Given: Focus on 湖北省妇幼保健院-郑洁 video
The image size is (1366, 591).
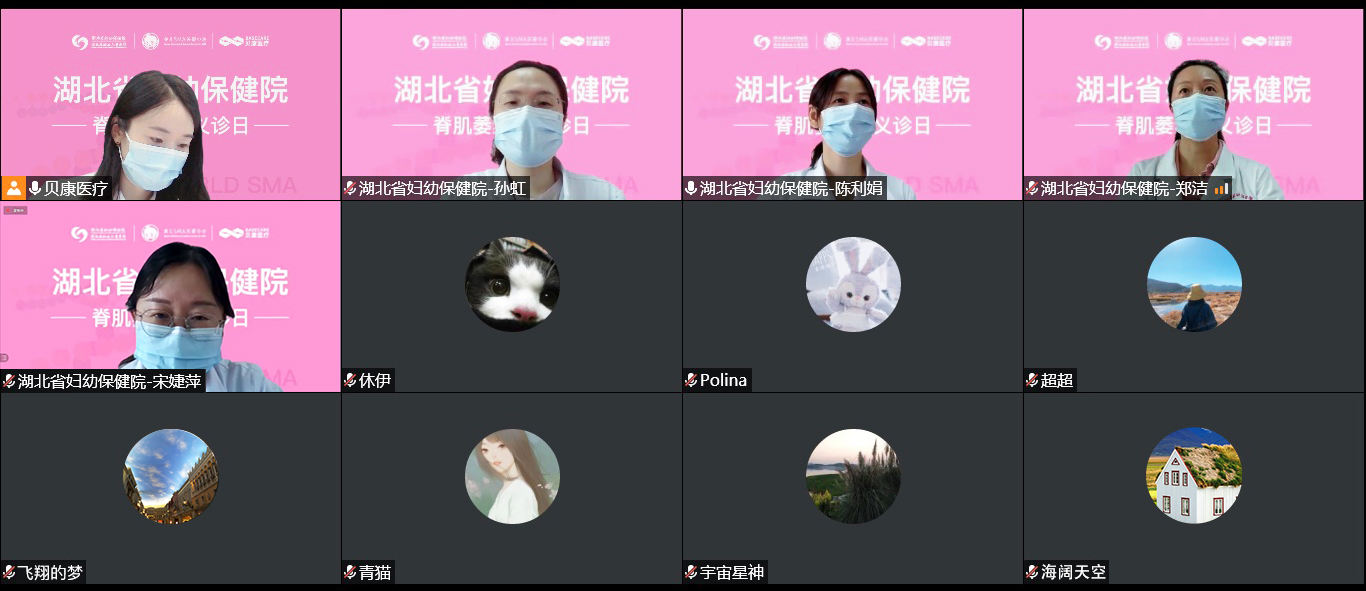Looking at the screenshot, I should coord(1194,105).
